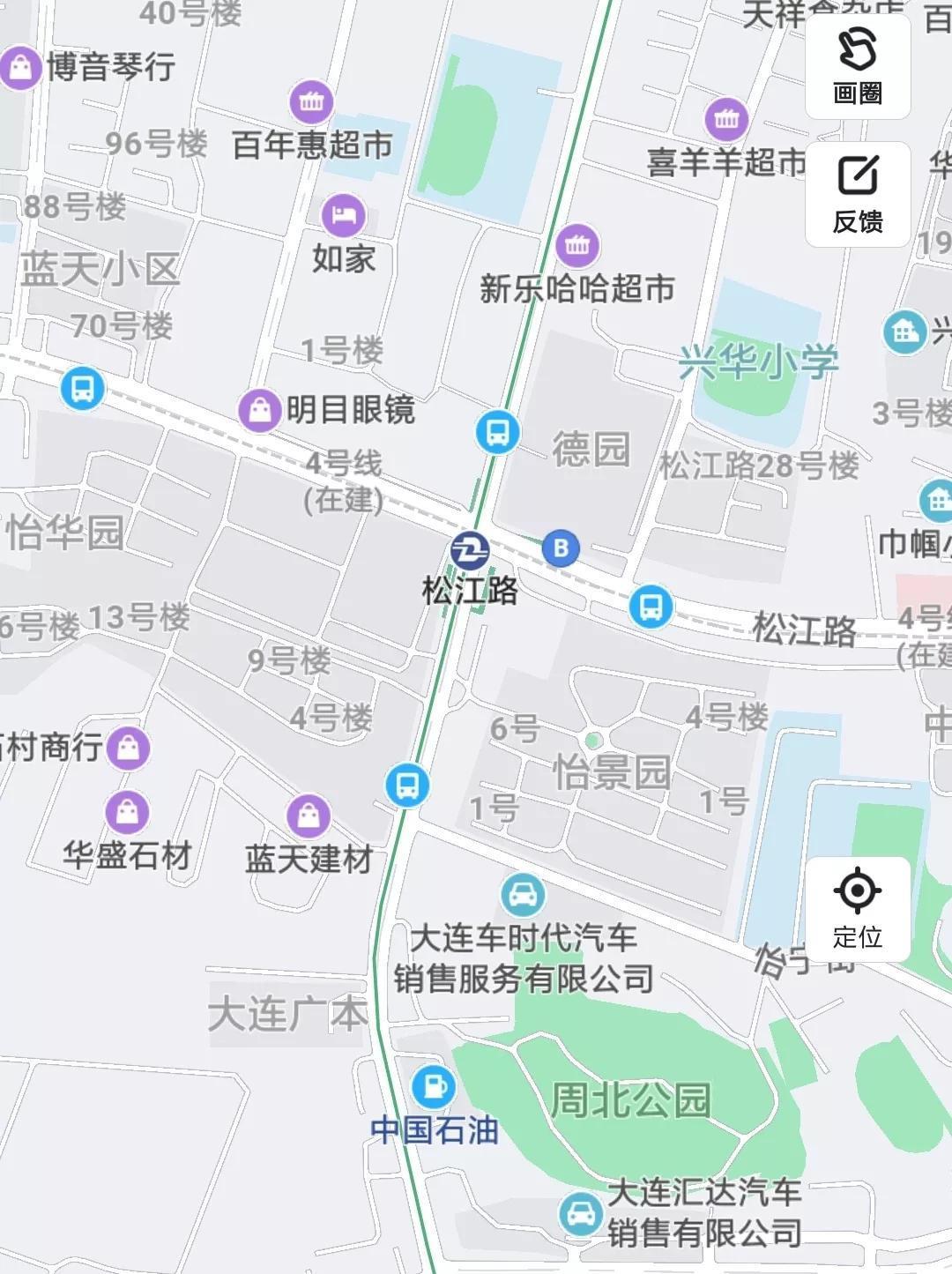Open the 中国石油 gas station marker
Viewport: 952px width, 1274px height.
click(x=433, y=1086)
